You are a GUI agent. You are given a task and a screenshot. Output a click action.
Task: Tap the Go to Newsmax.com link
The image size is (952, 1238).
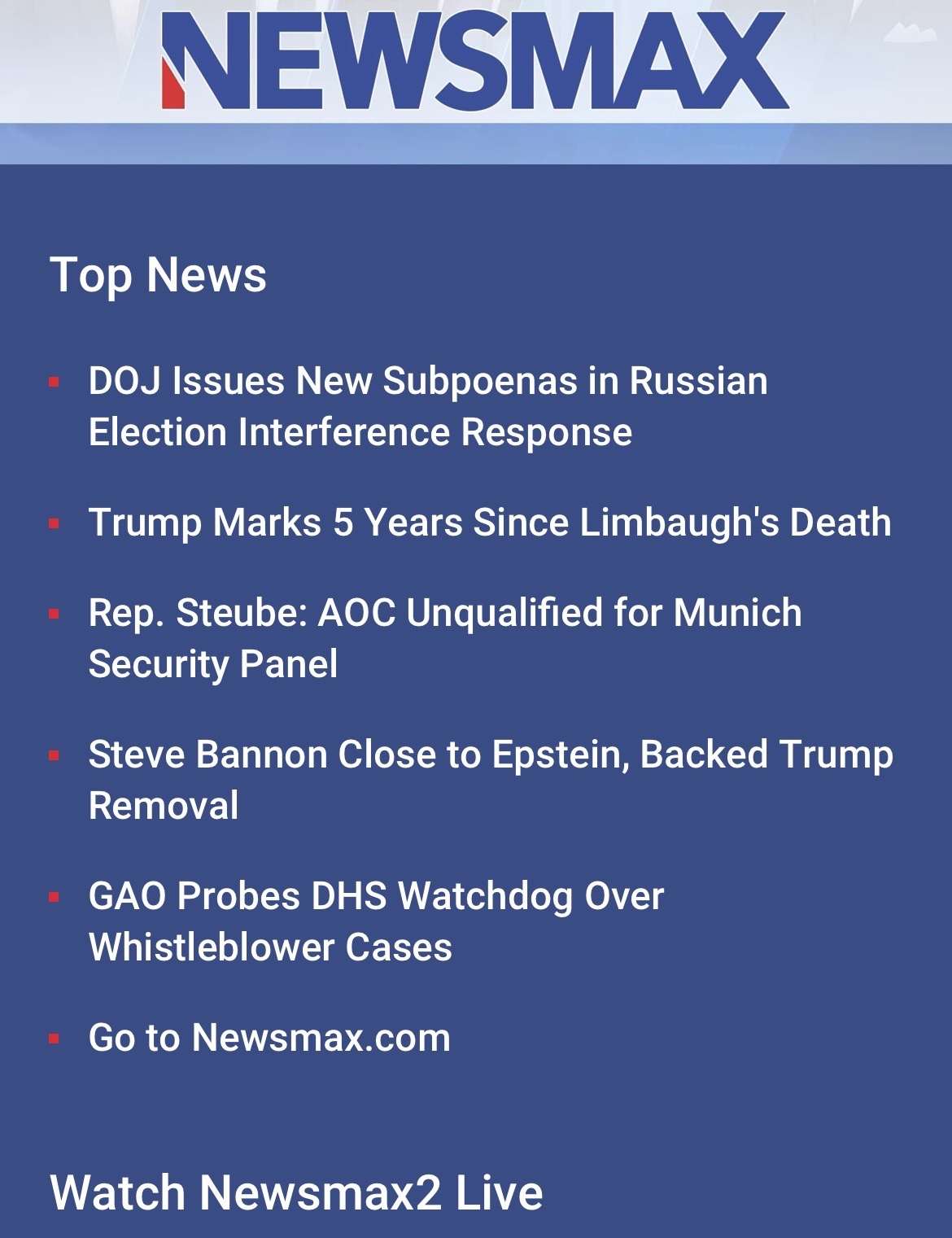pyautogui.click(x=269, y=1038)
